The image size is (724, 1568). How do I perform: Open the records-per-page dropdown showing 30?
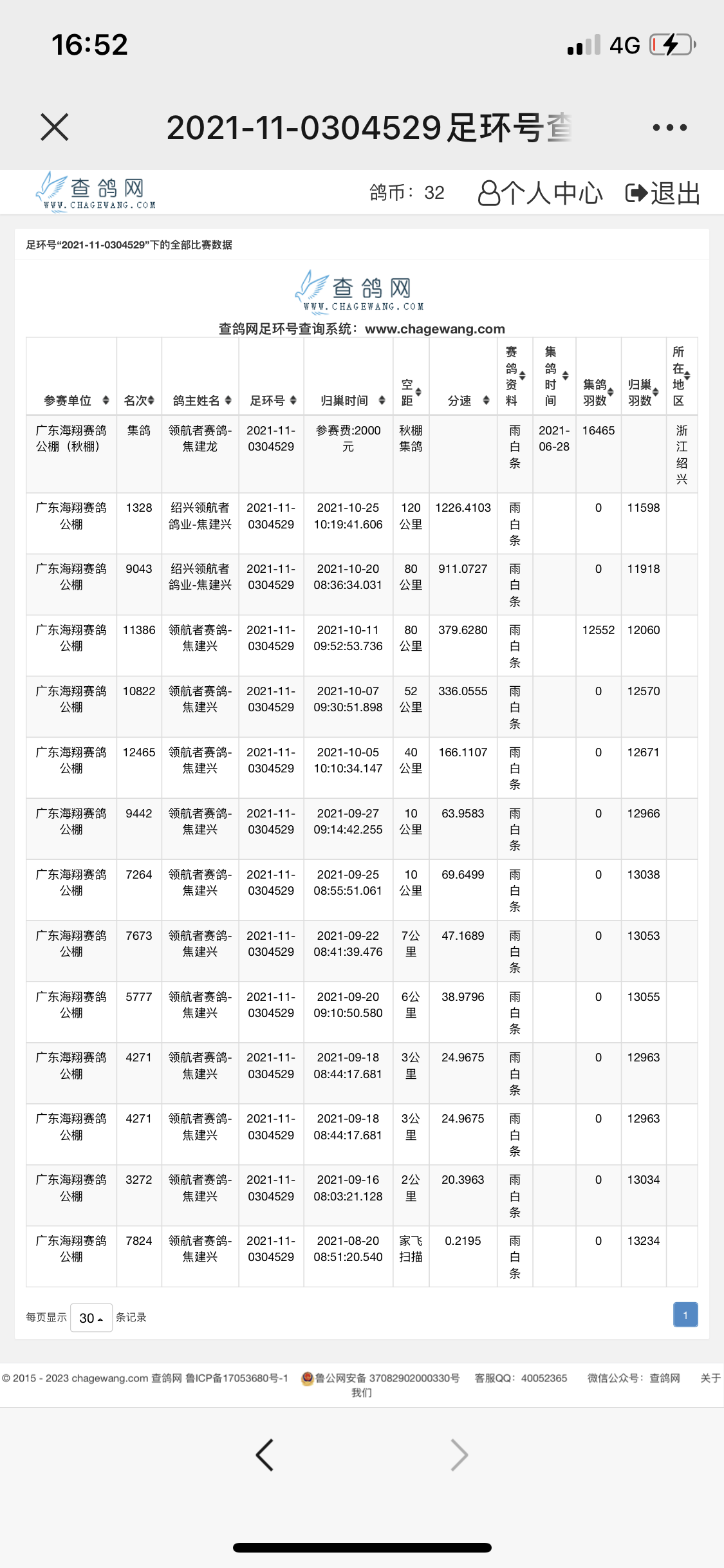click(91, 1318)
